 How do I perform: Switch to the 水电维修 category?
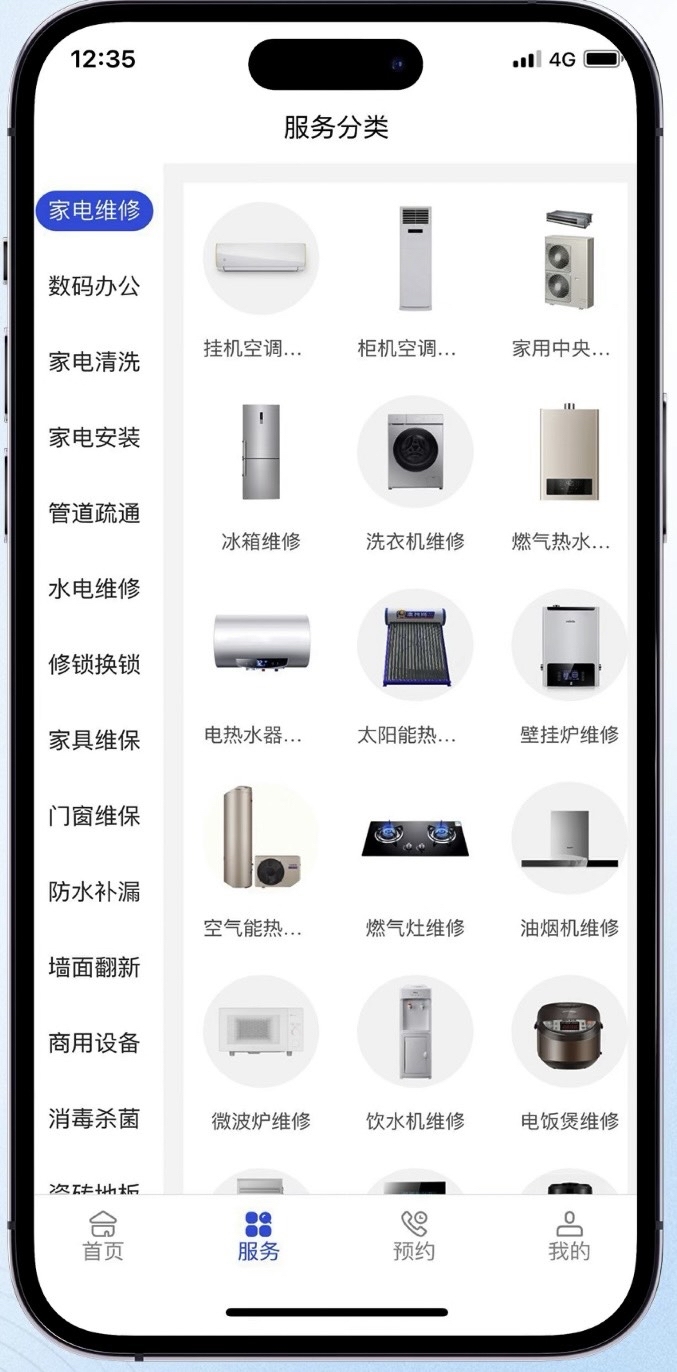coord(94,589)
